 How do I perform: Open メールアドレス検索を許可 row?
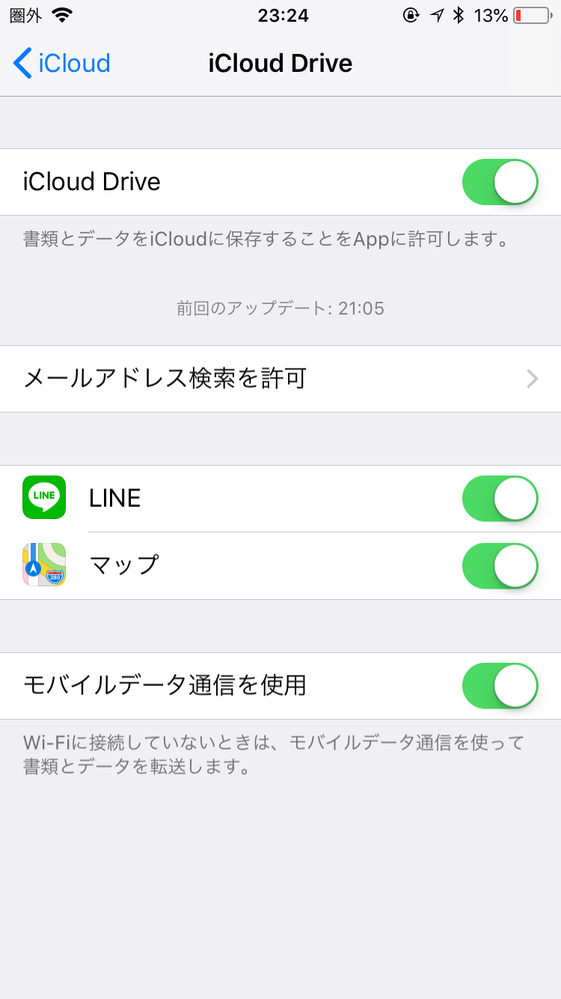coord(280,379)
